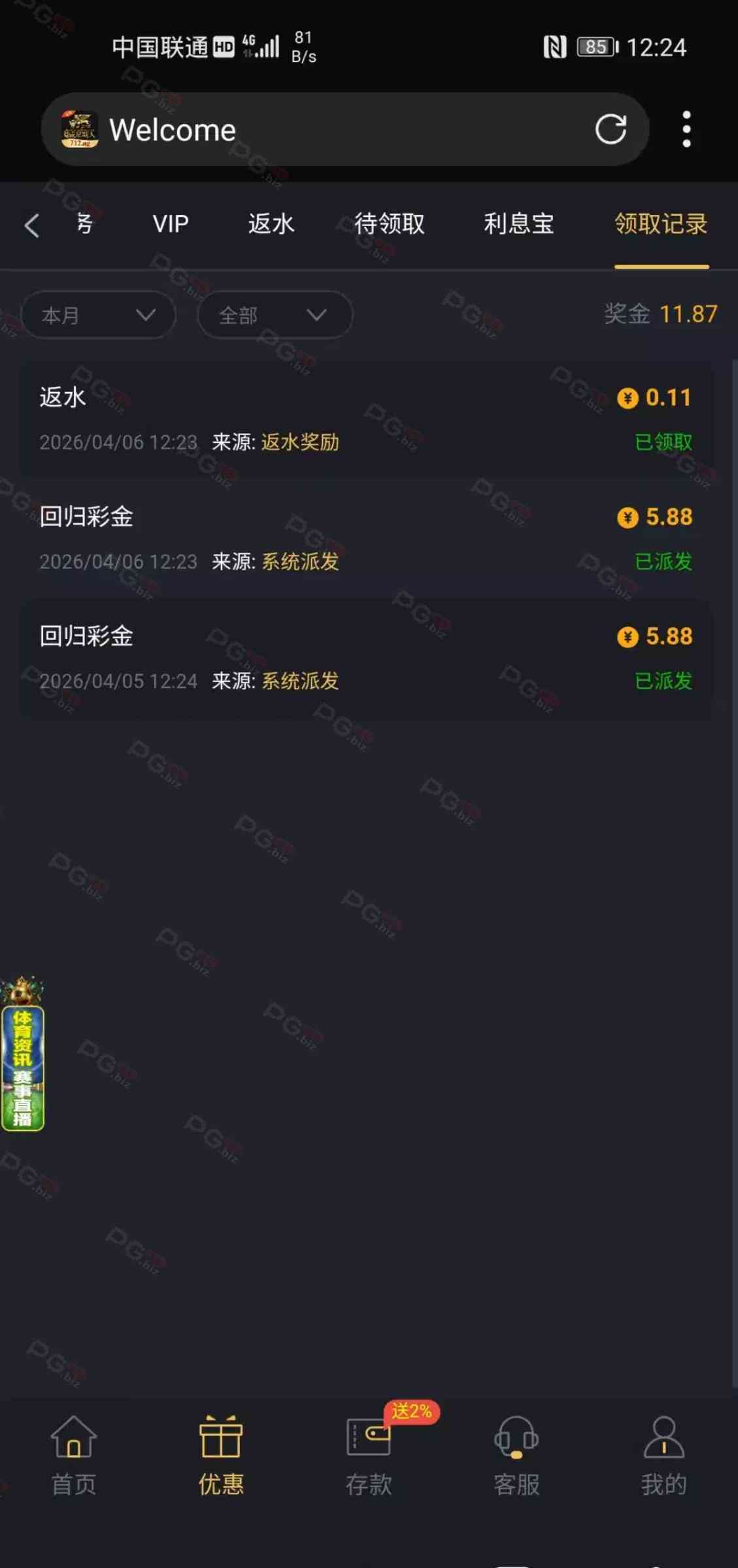Viewport: 738px width, 1568px height.
Task: Switch to the 返水 tab
Action: 271,224
